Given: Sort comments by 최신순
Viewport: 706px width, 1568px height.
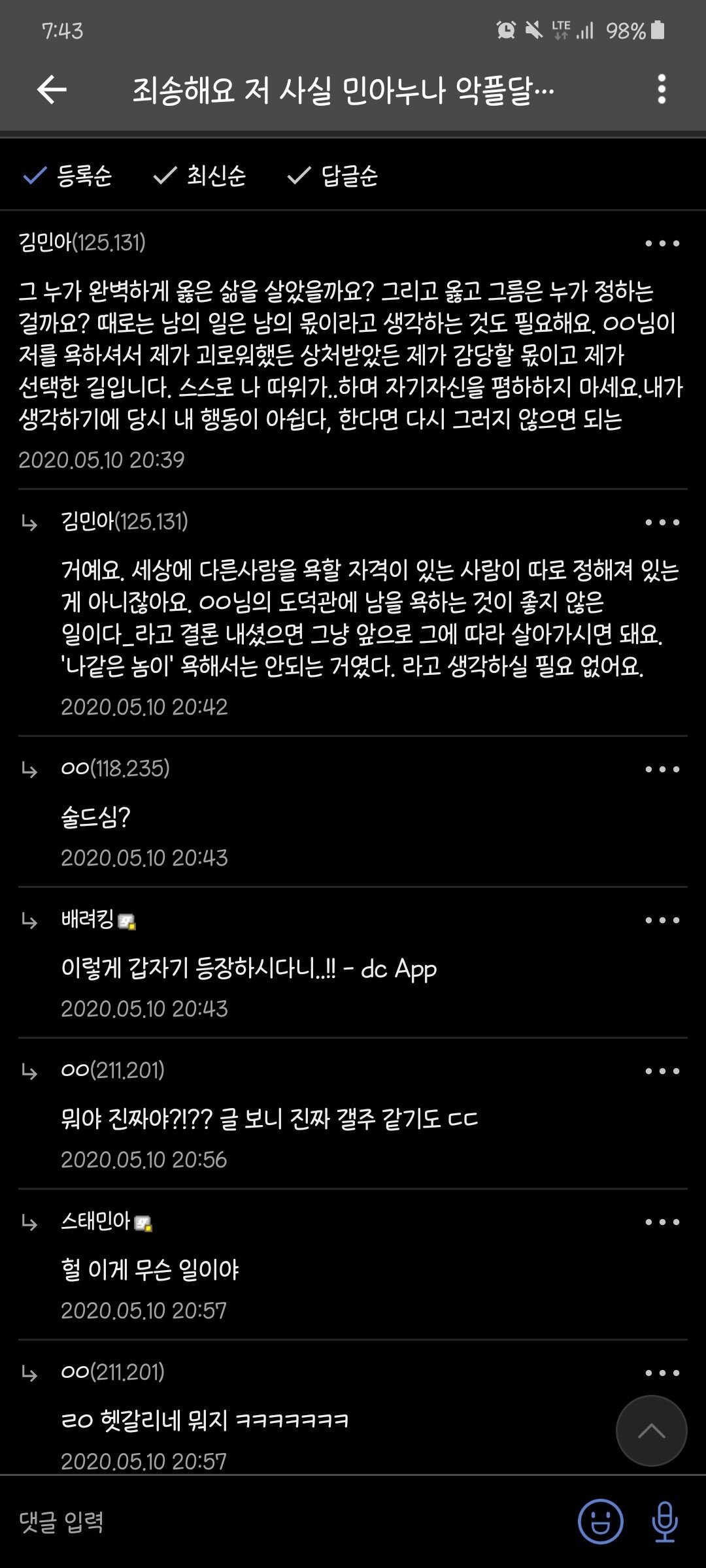Looking at the screenshot, I should click(199, 175).
